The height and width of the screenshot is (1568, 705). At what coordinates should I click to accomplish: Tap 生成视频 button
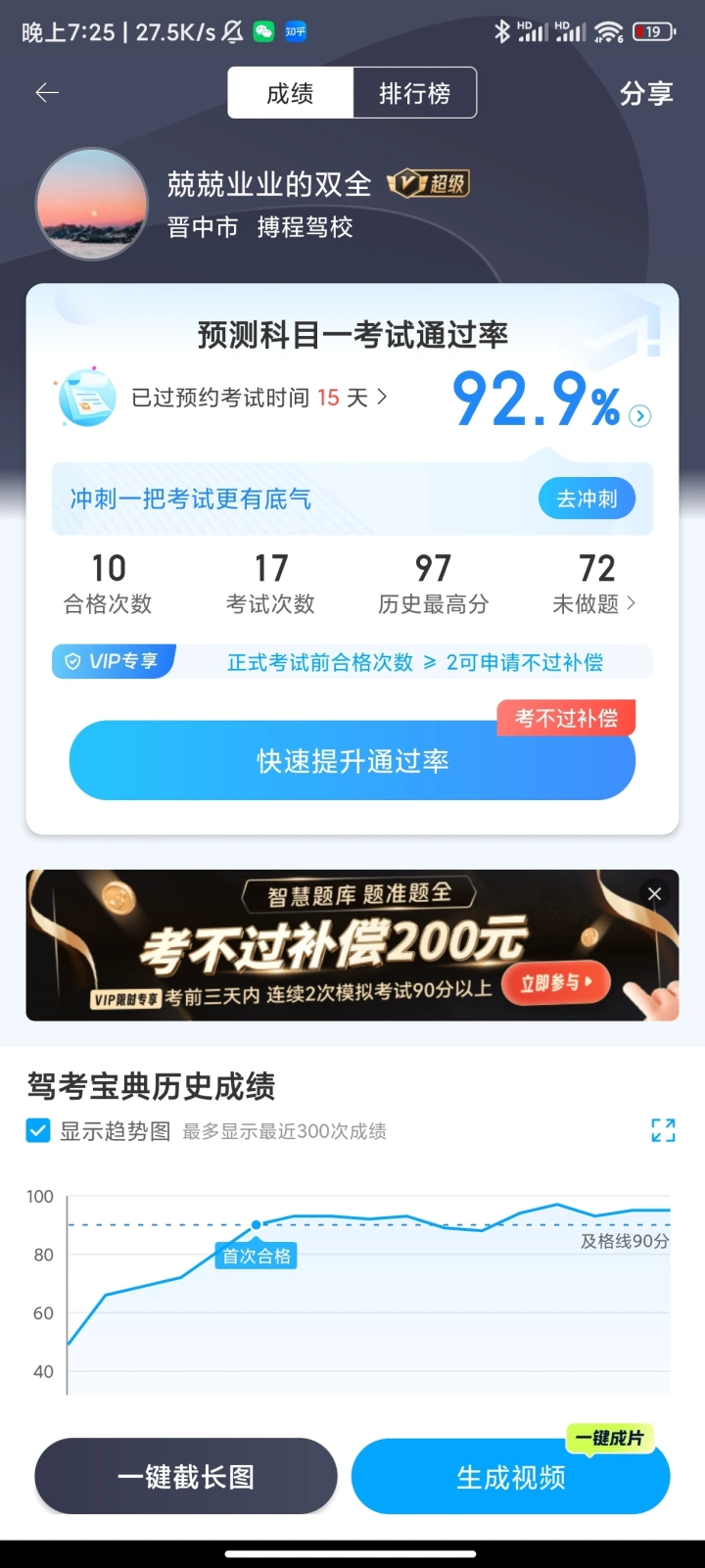pyautogui.click(x=510, y=1477)
